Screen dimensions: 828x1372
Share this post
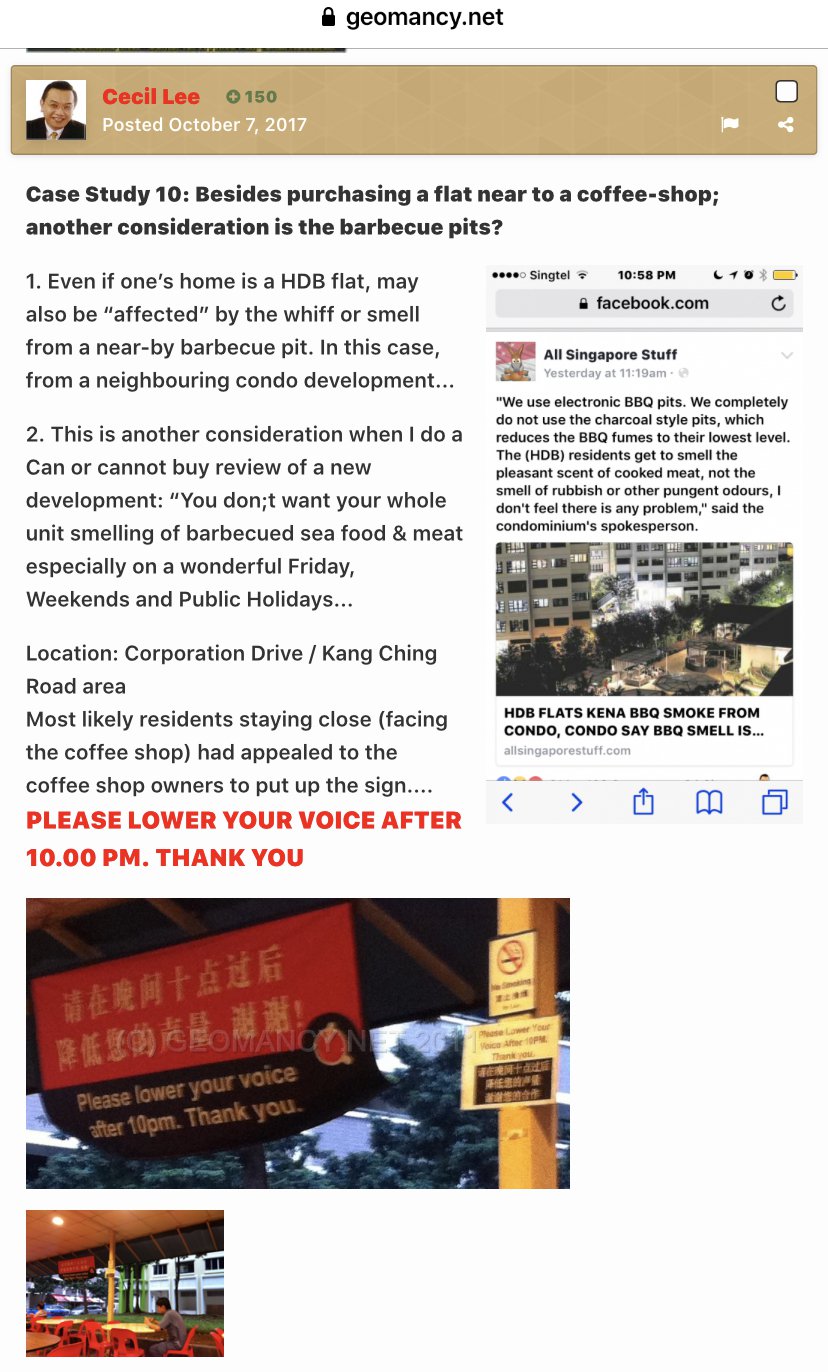tap(786, 125)
